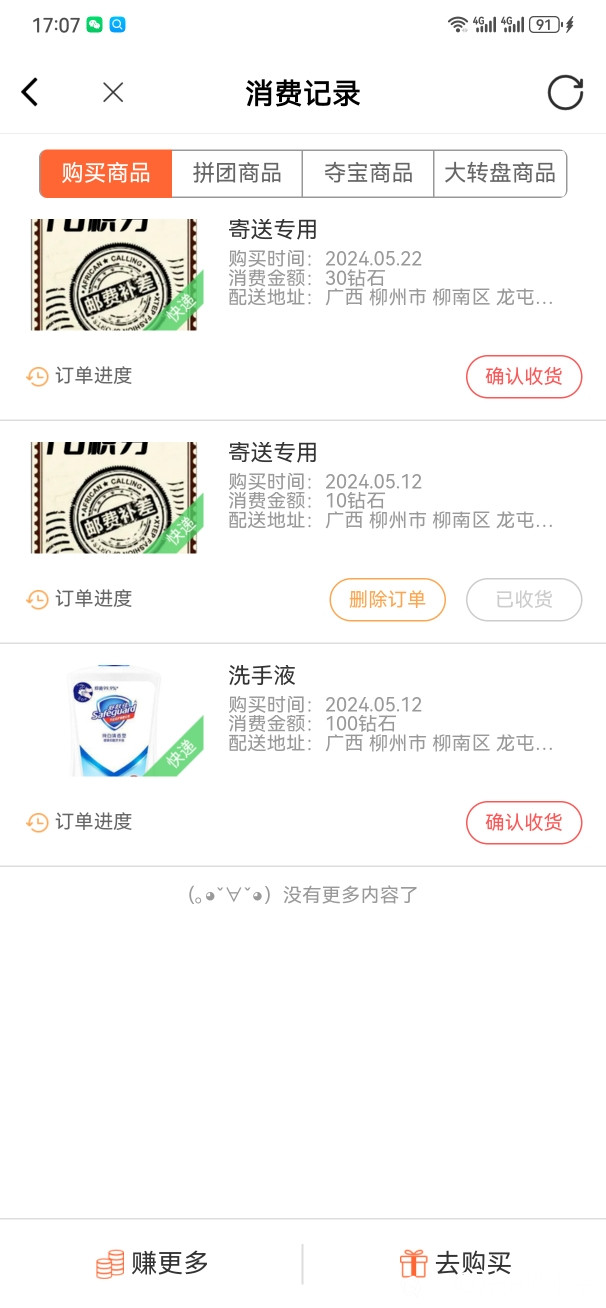View order progress of the 10钻石 order
606x1308 pixels.
(80, 599)
